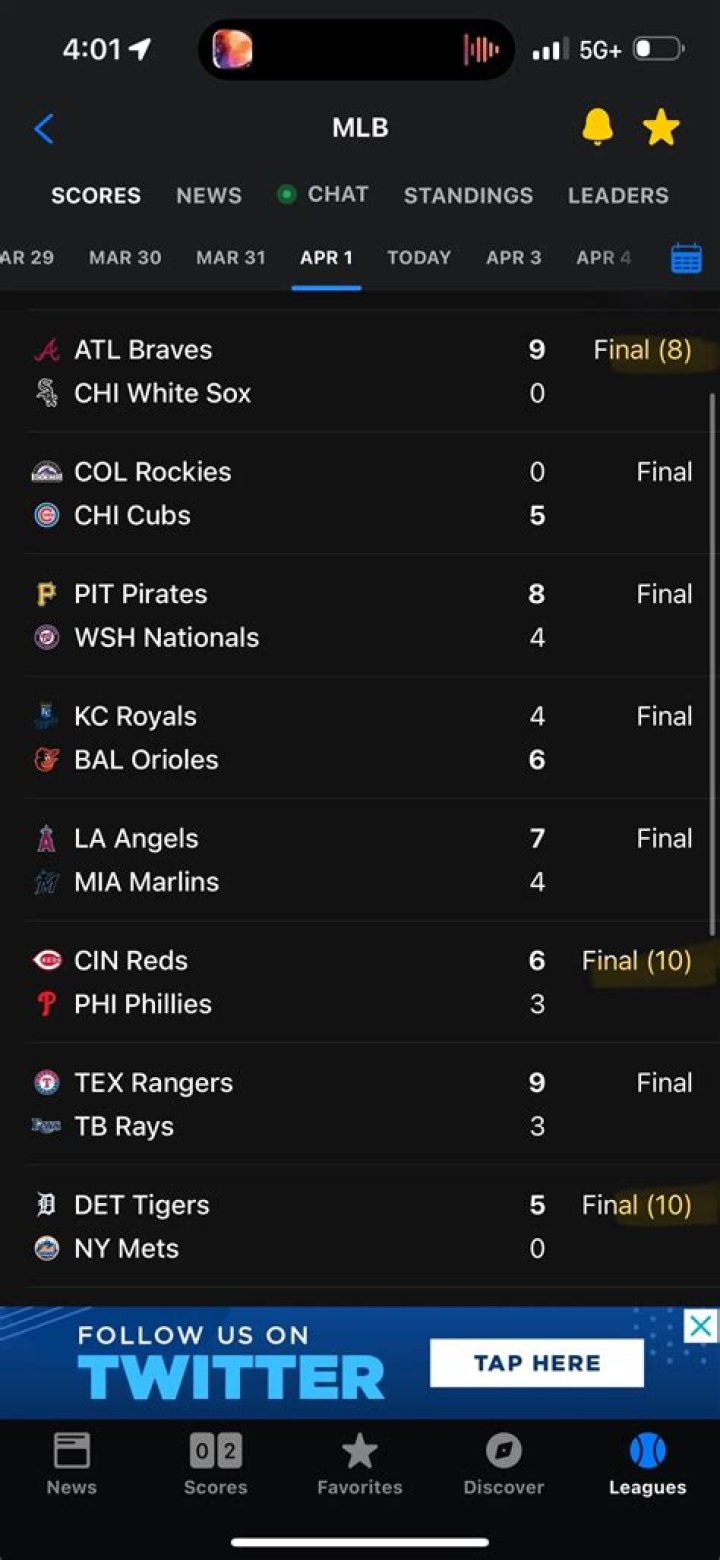The height and width of the screenshot is (1560, 720).
Task: Tap the CHI Cubs logo
Action: point(45,515)
